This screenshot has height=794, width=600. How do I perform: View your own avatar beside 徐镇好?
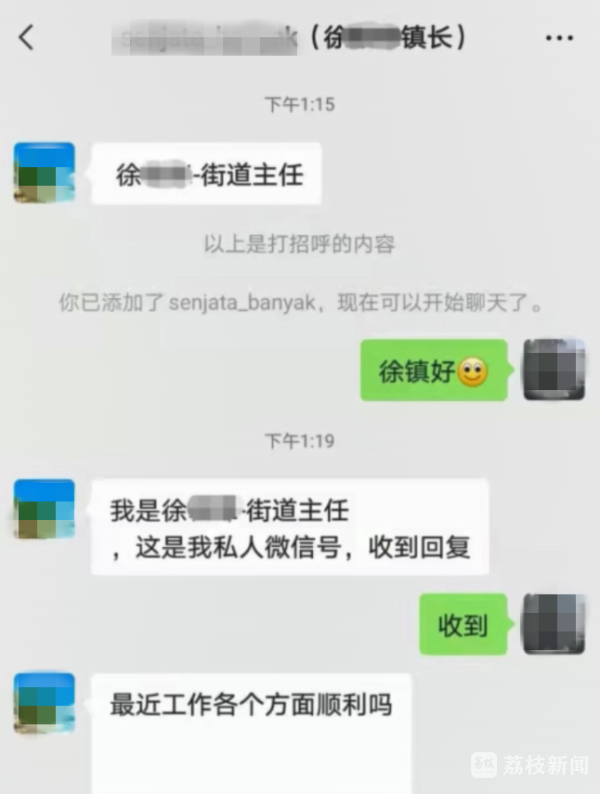point(554,370)
